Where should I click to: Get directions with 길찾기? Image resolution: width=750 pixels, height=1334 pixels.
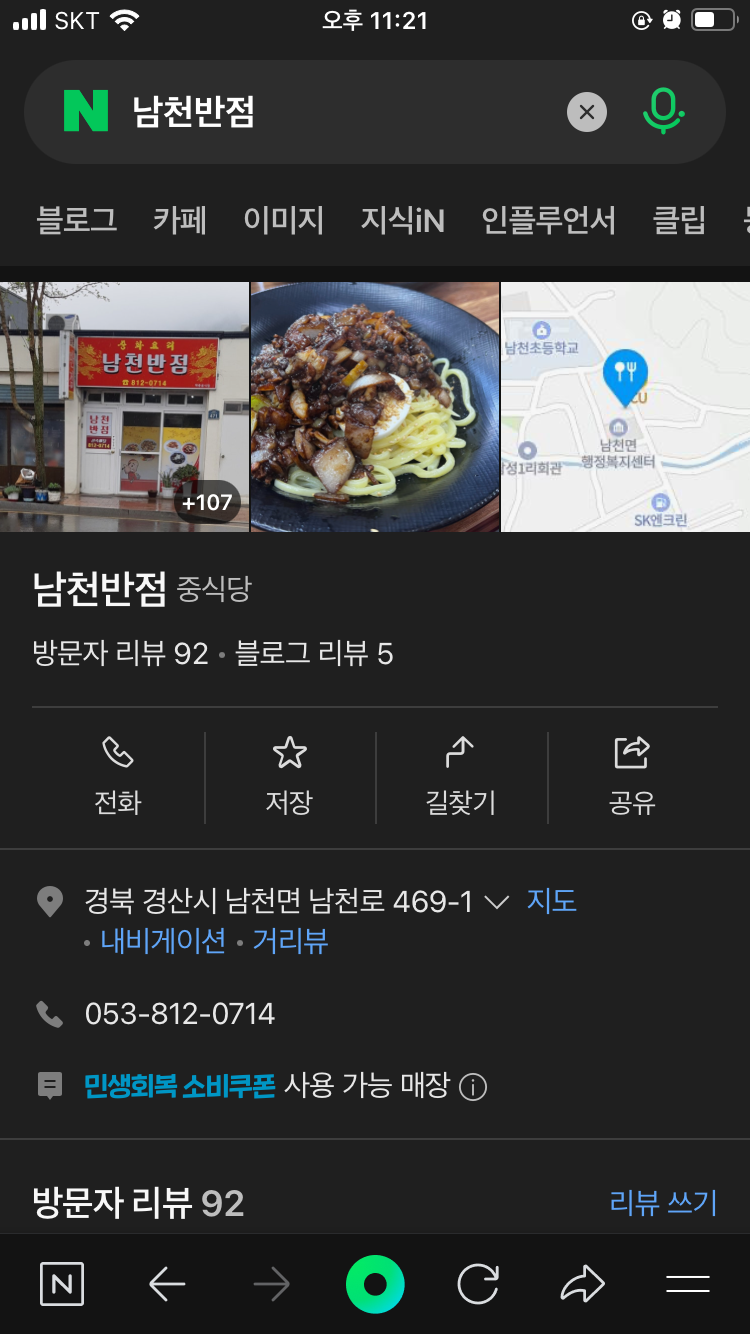click(461, 777)
